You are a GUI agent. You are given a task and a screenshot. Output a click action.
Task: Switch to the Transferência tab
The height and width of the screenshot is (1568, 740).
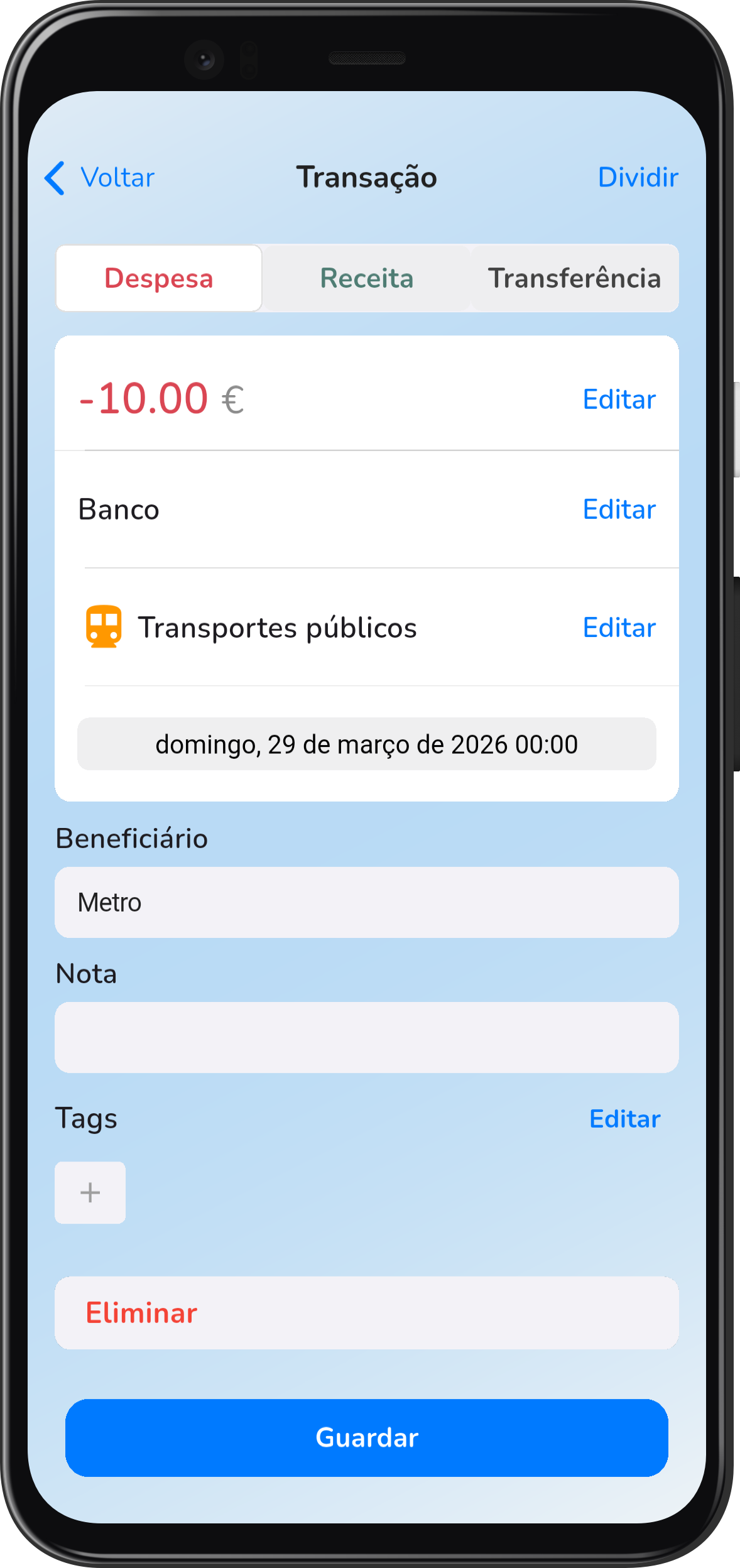pos(575,278)
